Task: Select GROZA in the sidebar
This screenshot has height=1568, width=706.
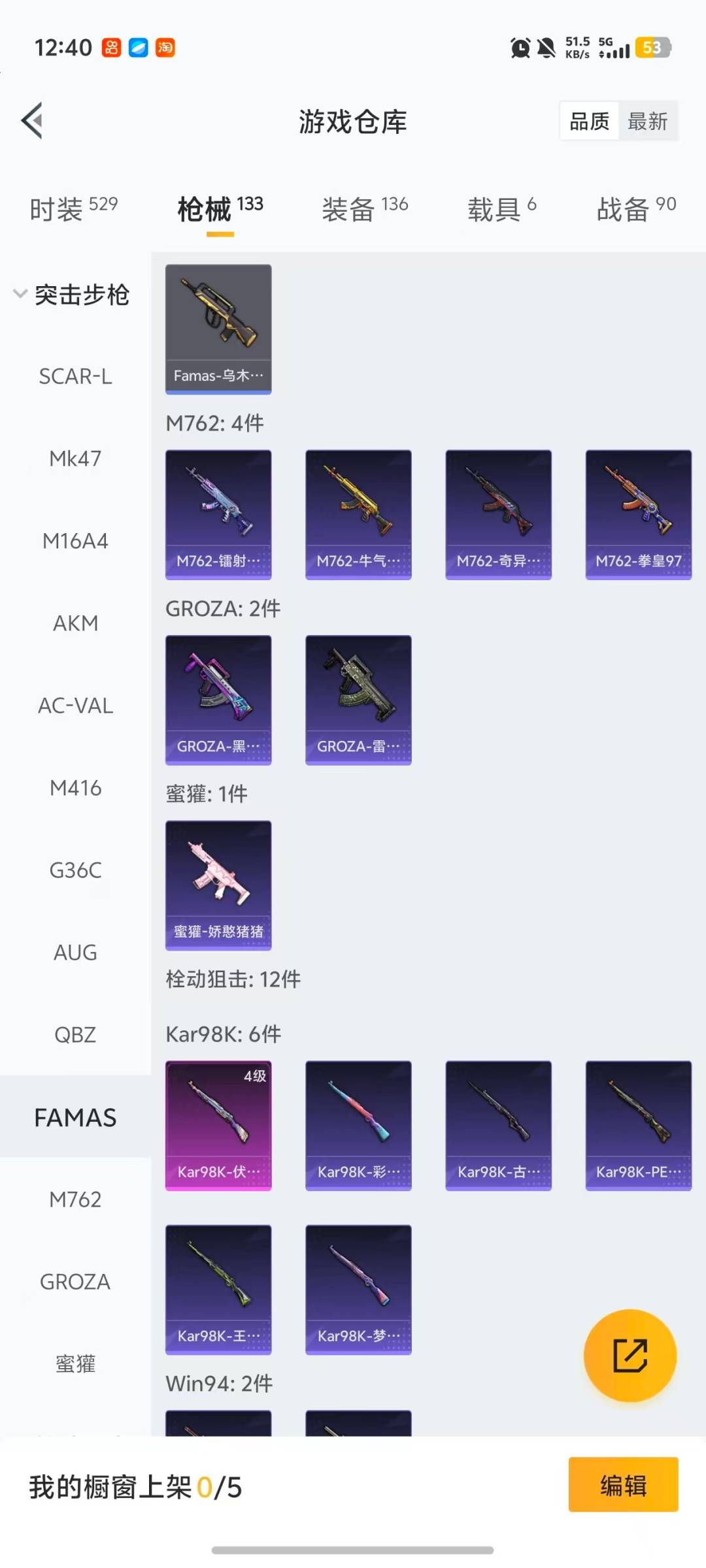Action: point(75,1282)
